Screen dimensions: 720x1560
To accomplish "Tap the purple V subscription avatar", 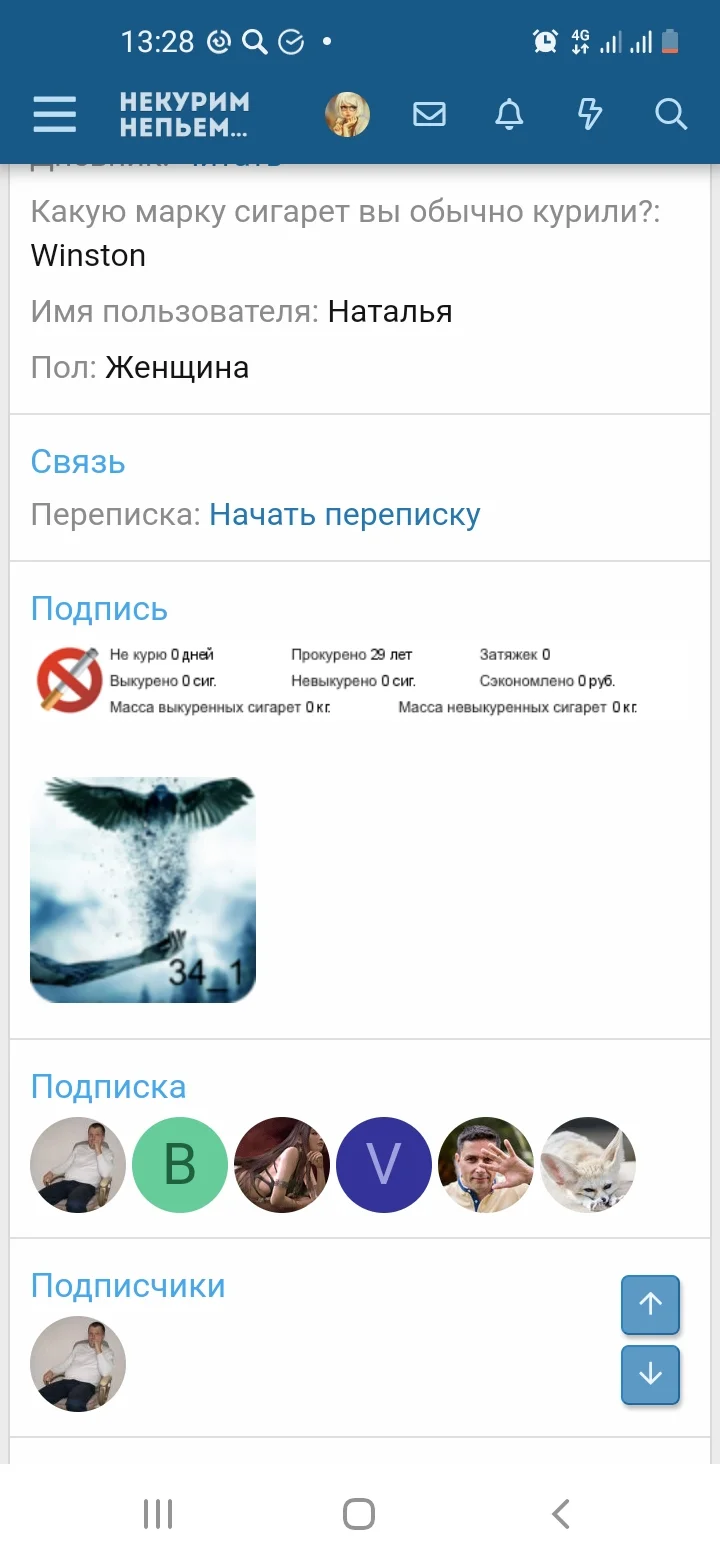I will (x=384, y=1164).
